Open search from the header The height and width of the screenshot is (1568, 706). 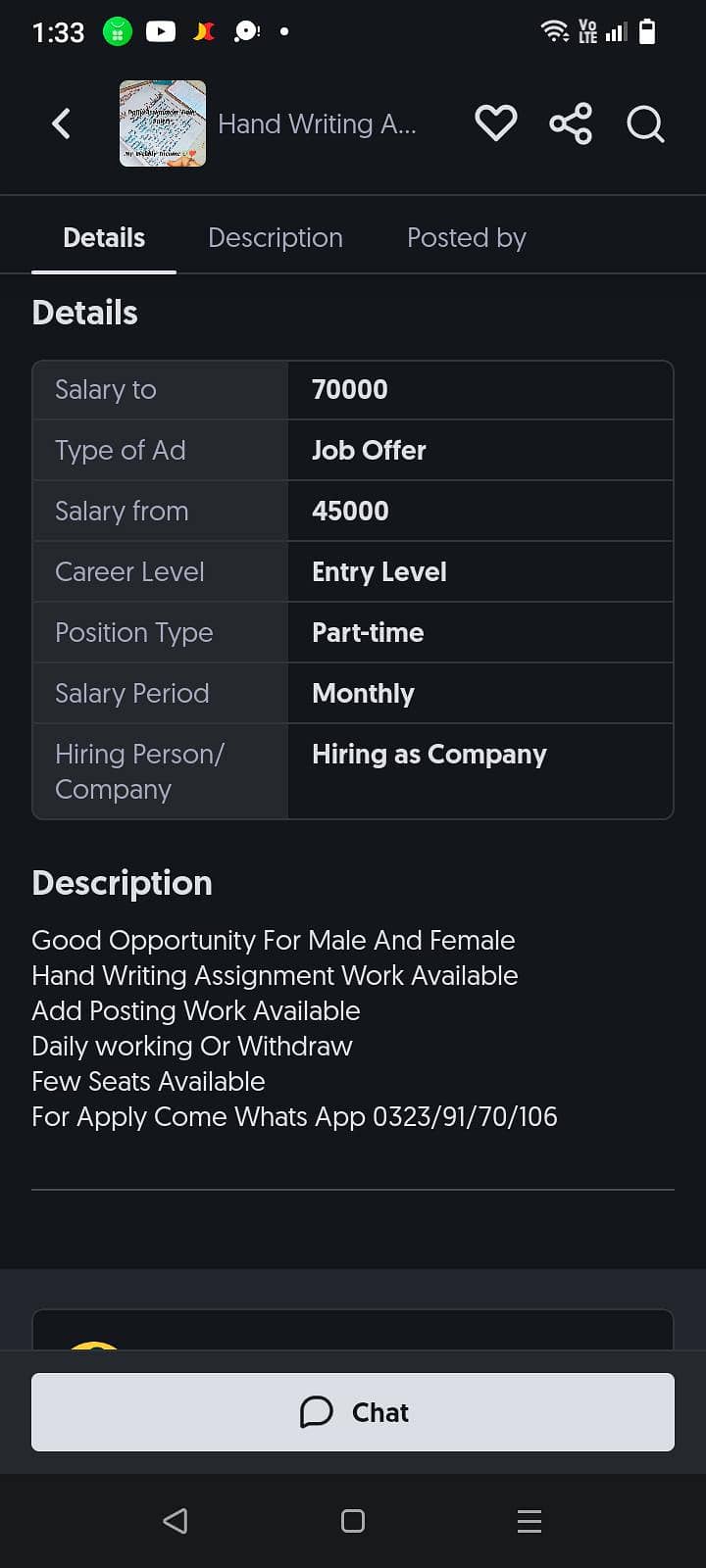click(645, 123)
